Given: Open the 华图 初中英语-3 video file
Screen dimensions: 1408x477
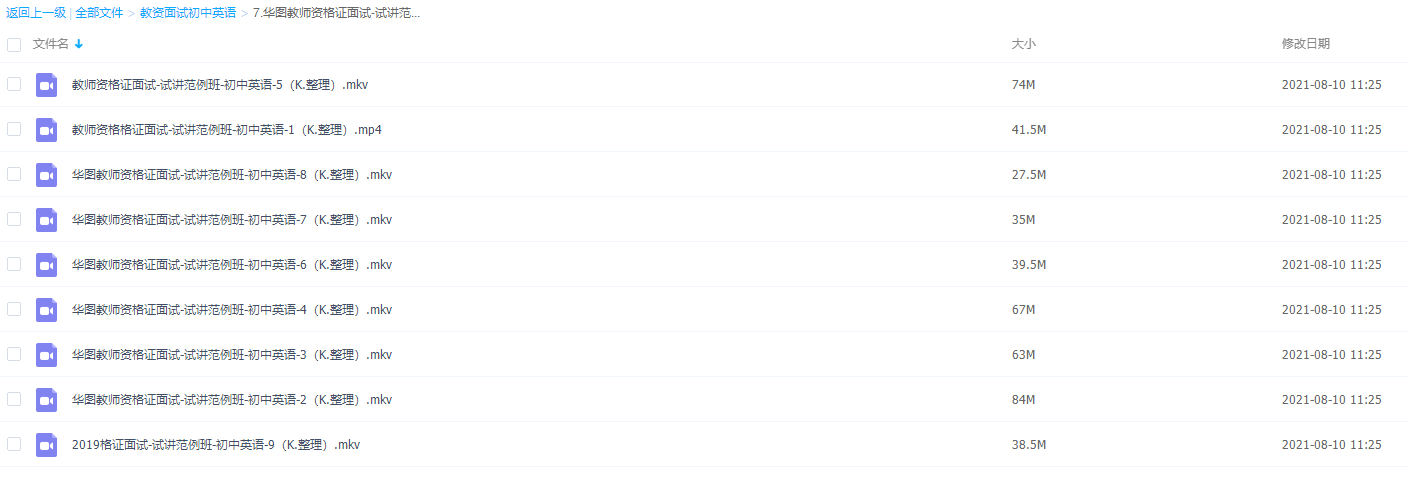Looking at the screenshot, I should pyautogui.click(x=231, y=355).
